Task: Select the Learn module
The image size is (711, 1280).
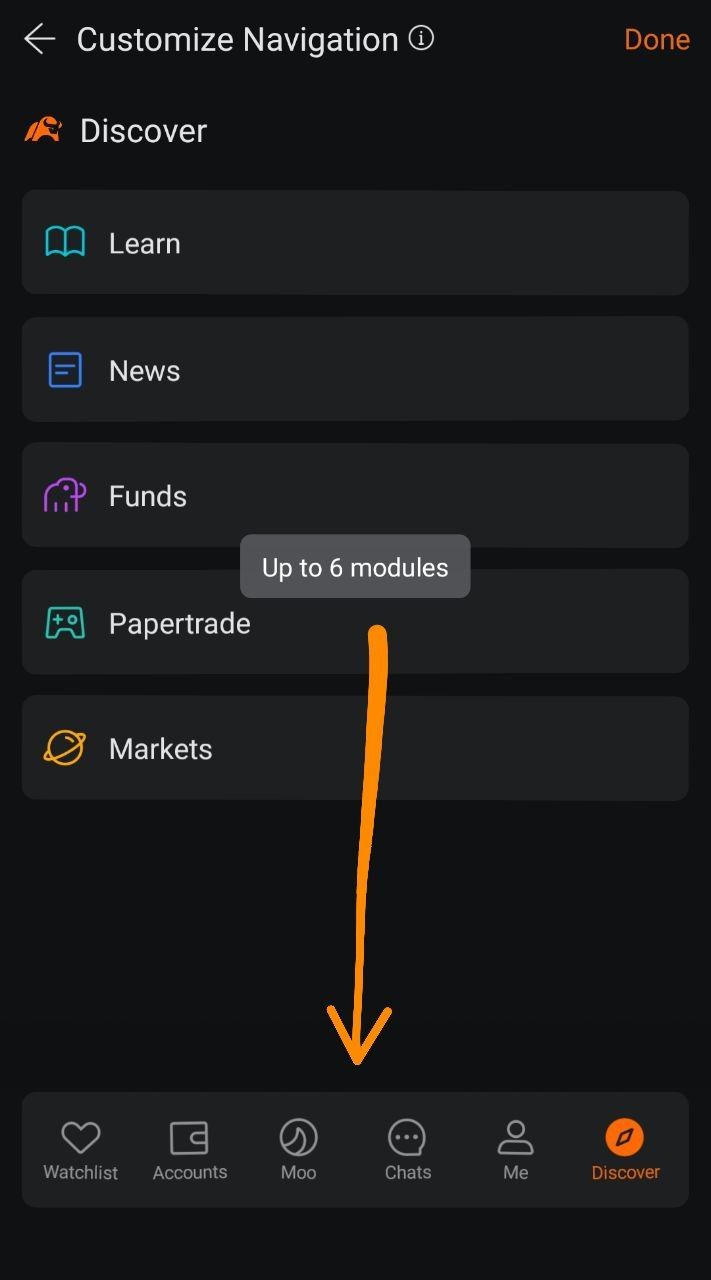Action: (355, 243)
